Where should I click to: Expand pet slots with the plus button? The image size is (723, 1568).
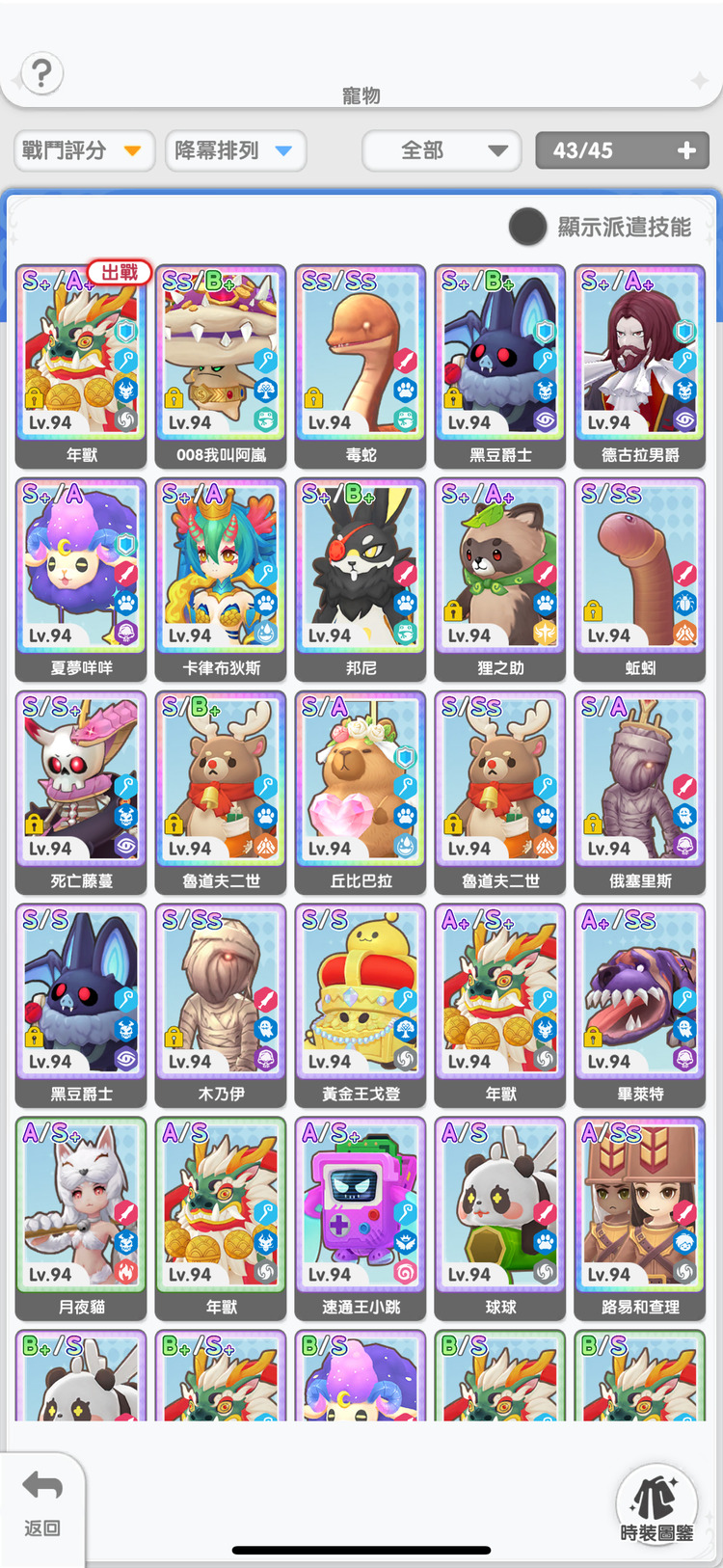pos(686,150)
